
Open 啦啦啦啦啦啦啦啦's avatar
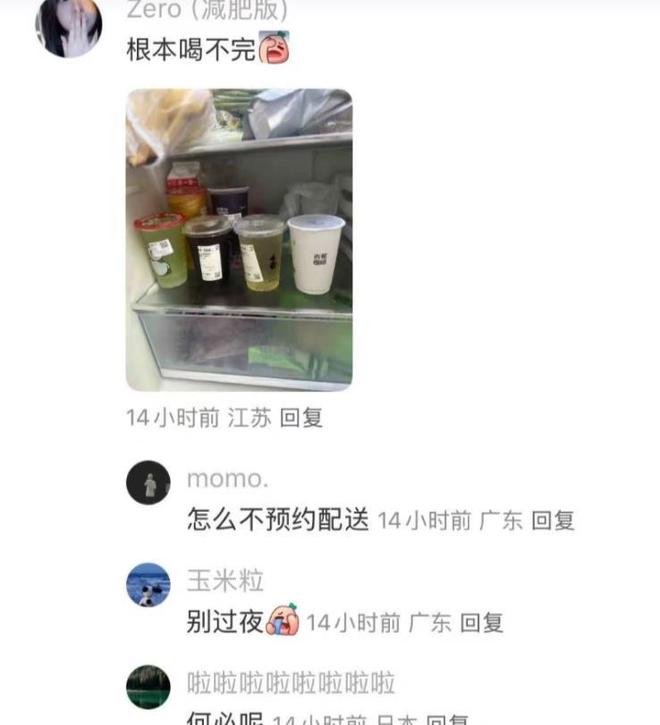point(148,687)
